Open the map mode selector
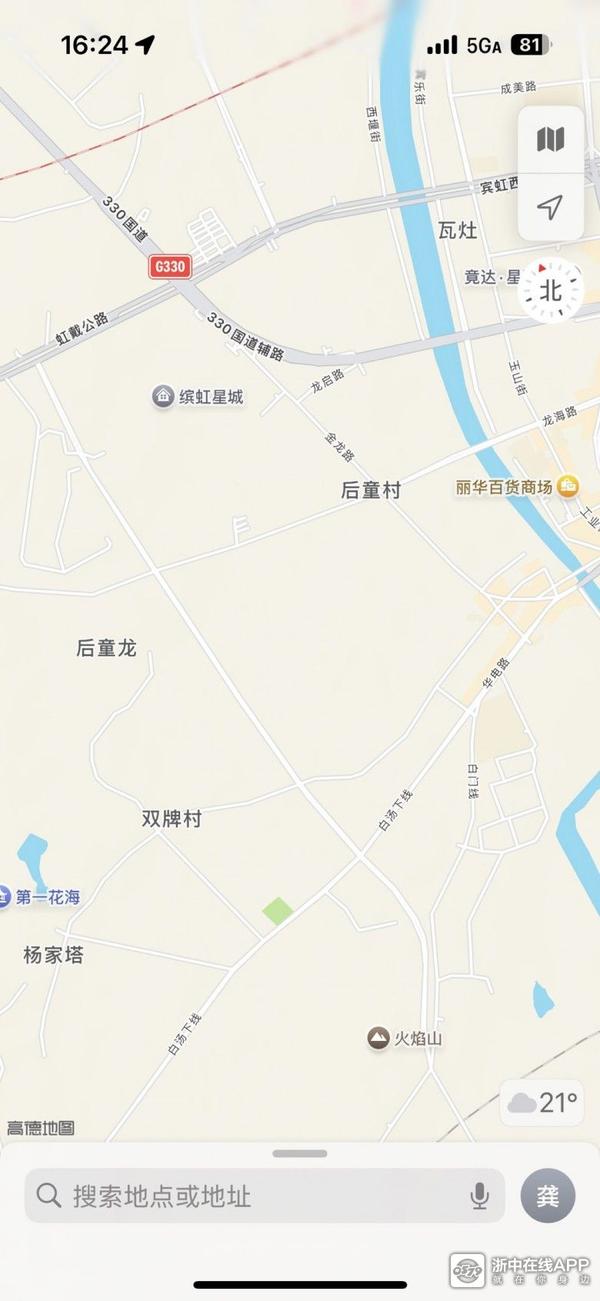600x1301 pixels. (x=550, y=139)
